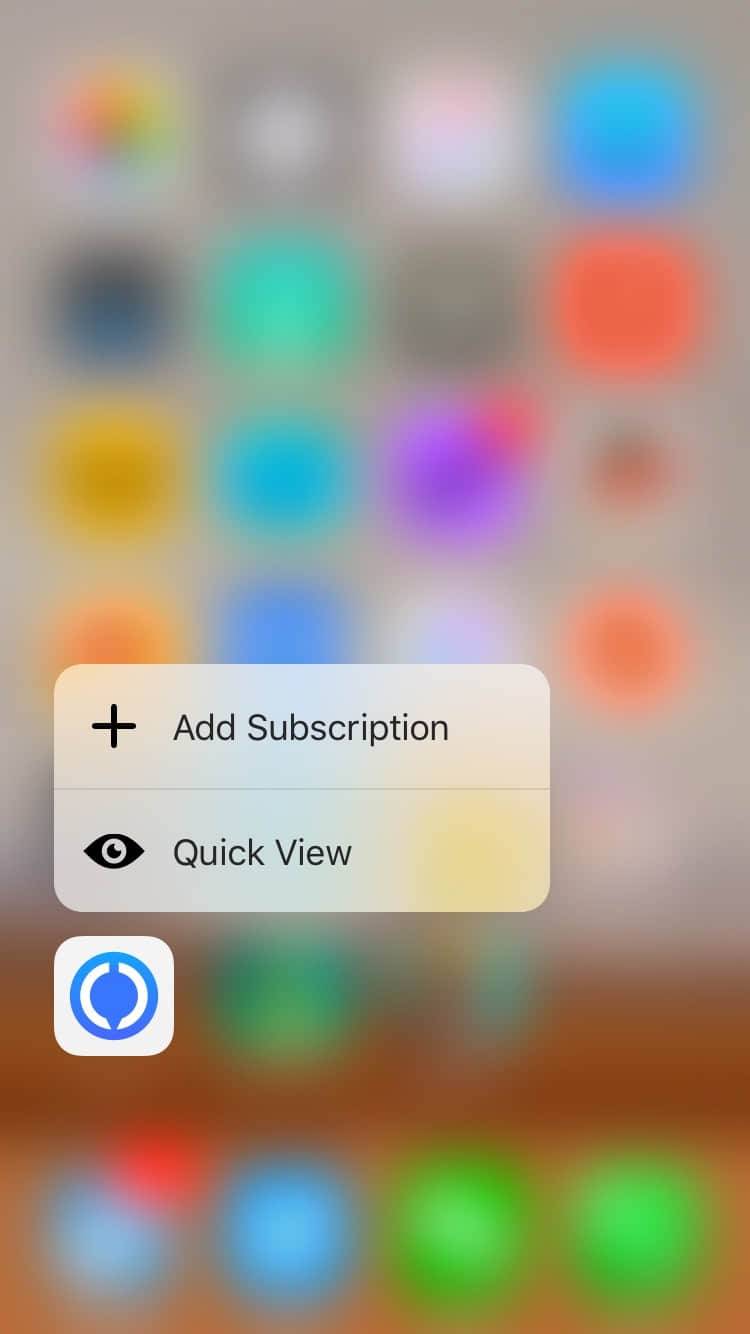The width and height of the screenshot is (750, 1334).
Task: Open the blue circular app icon
Action: [114, 996]
